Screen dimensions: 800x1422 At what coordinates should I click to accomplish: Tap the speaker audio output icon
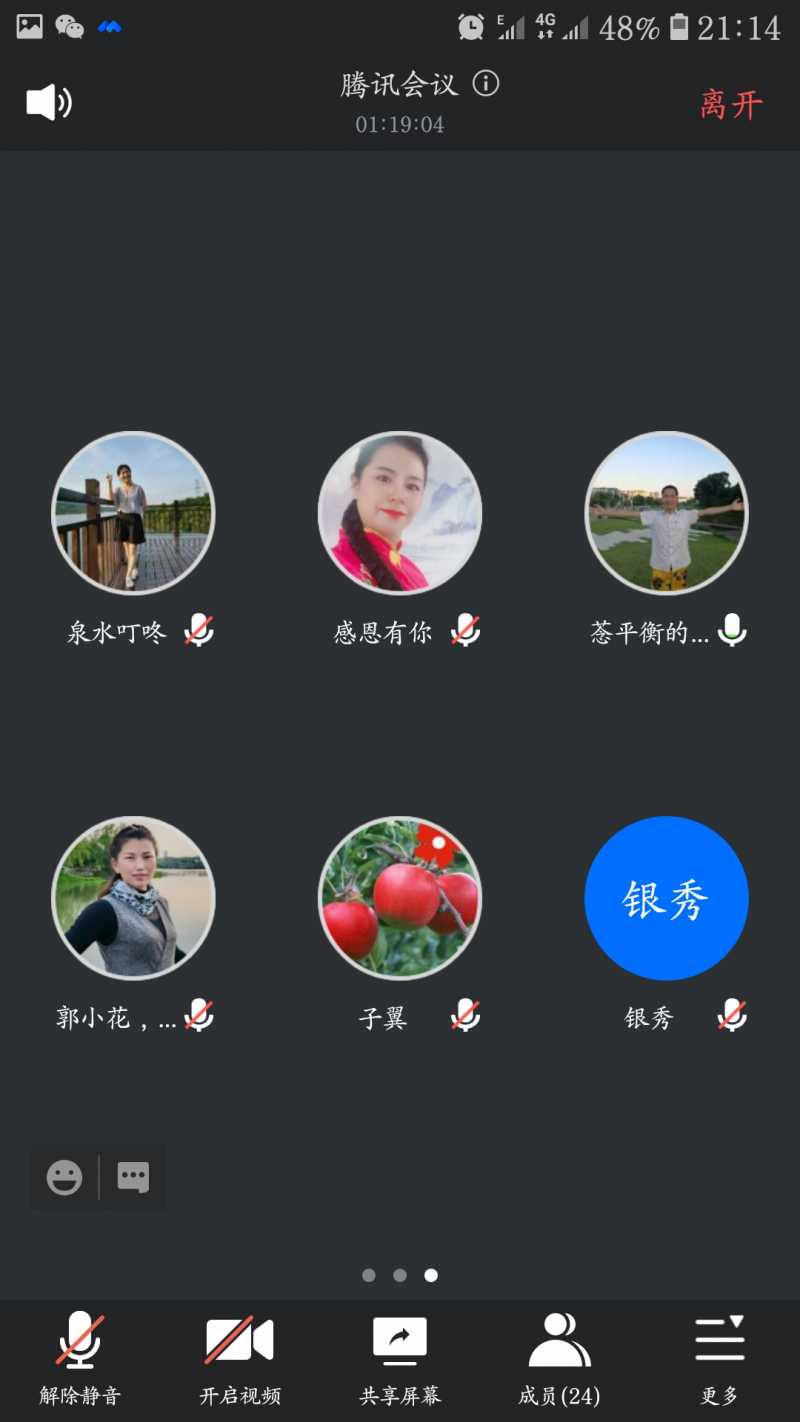click(47, 101)
